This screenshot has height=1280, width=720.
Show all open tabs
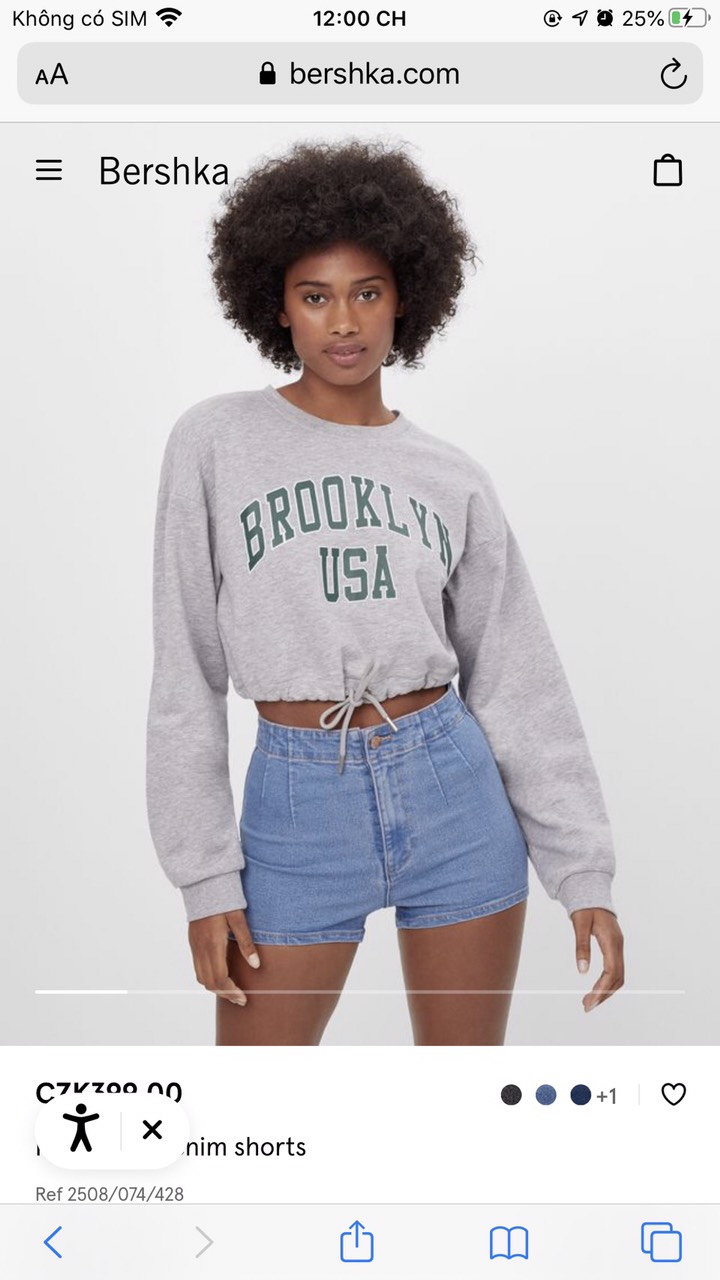click(661, 1242)
